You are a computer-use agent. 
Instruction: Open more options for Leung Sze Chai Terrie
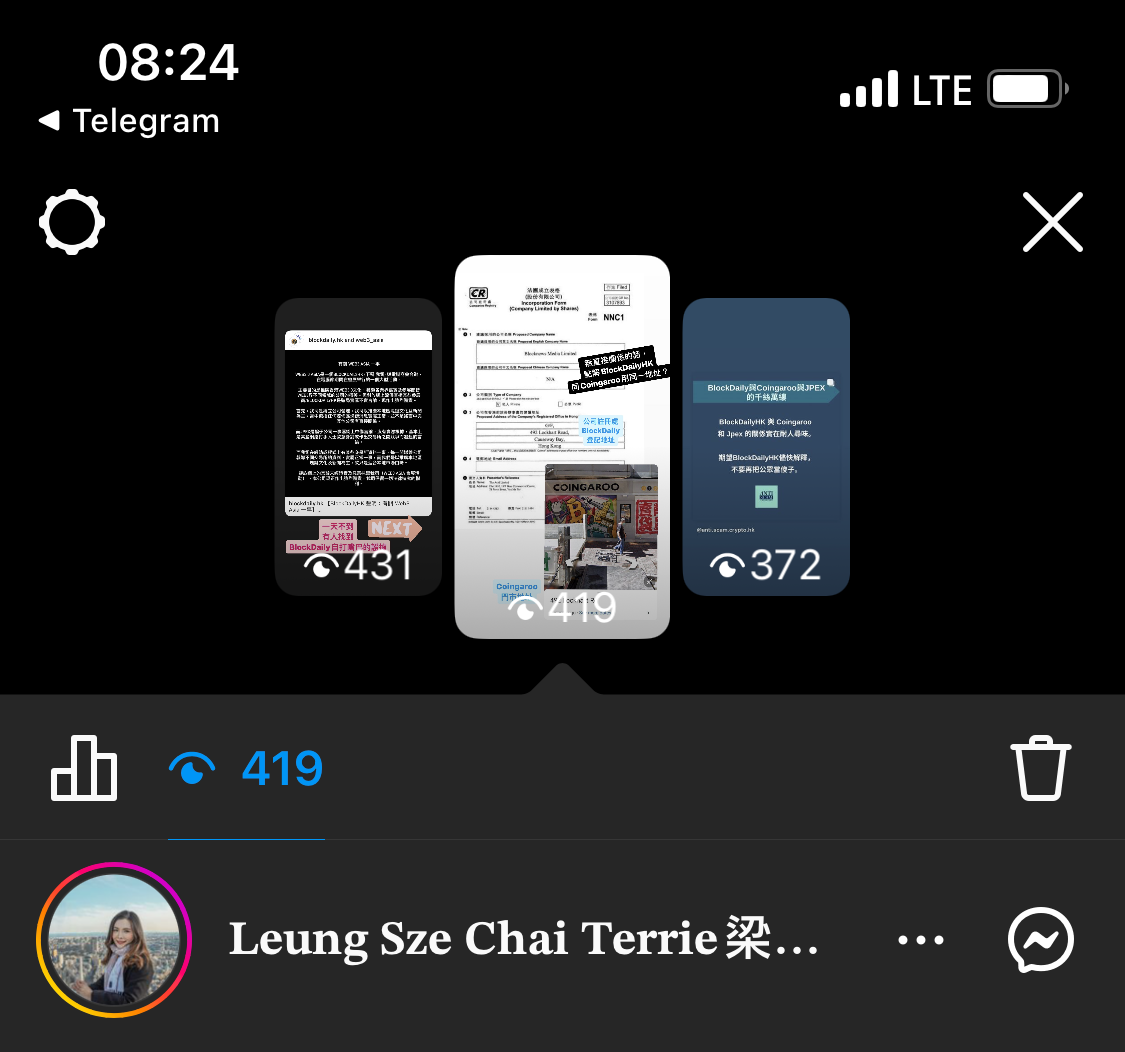tap(921, 940)
